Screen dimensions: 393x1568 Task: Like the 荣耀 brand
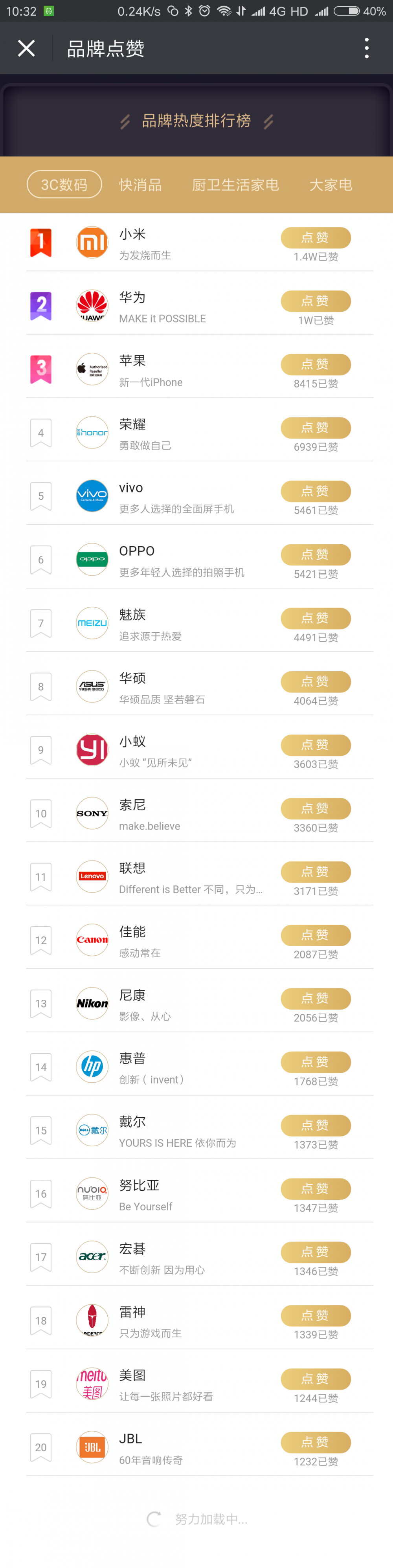(x=315, y=427)
